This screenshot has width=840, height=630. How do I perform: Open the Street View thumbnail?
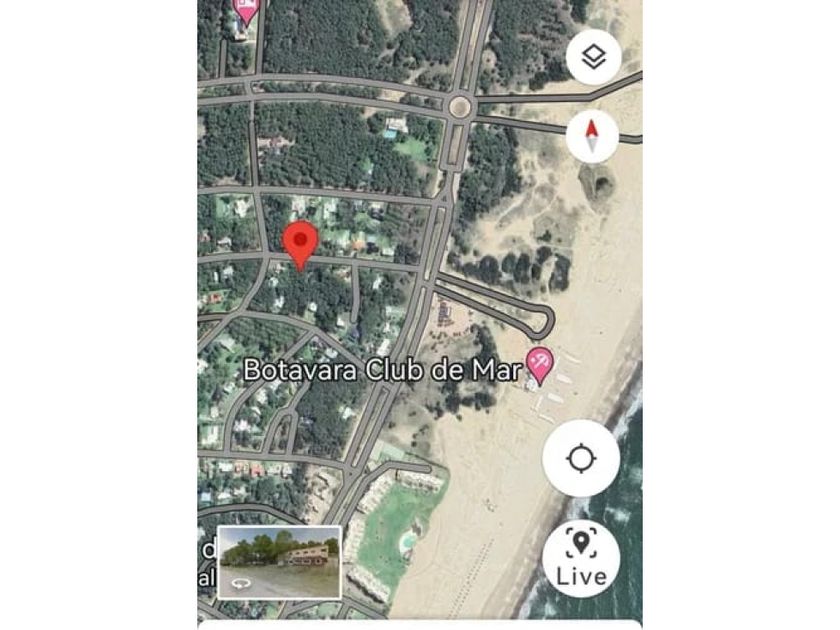point(279,562)
